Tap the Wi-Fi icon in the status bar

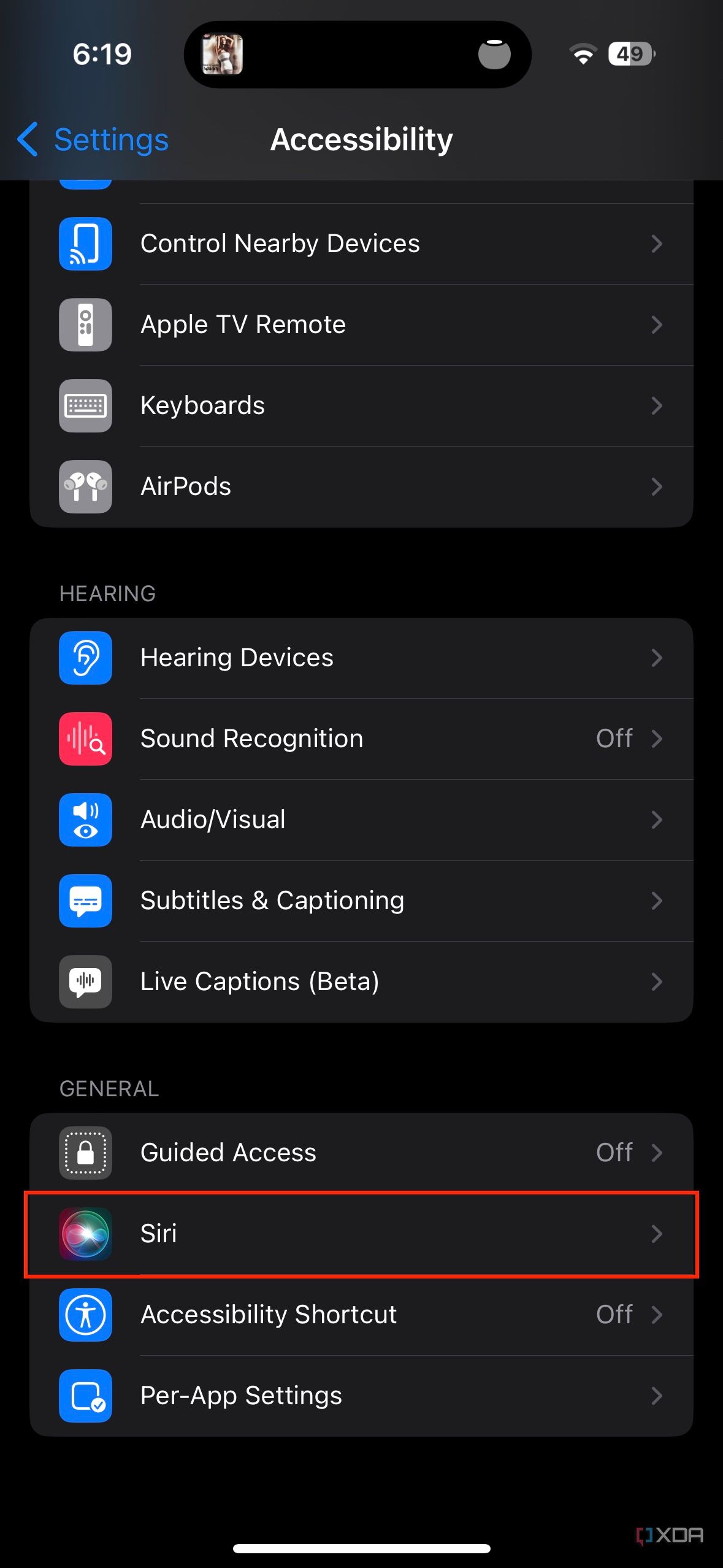(x=583, y=54)
